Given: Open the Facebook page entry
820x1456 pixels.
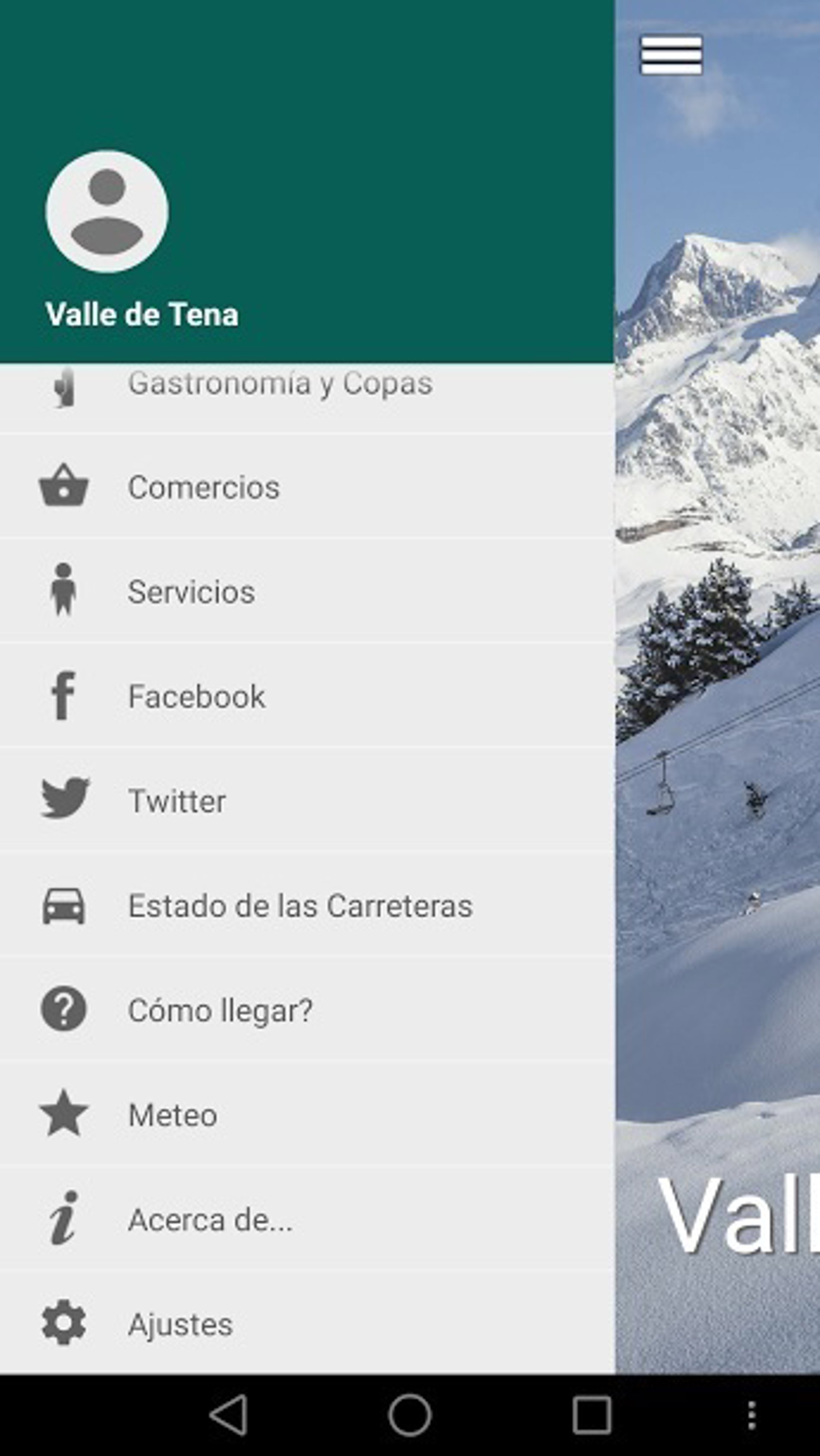Looking at the screenshot, I should click(x=196, y=696).
